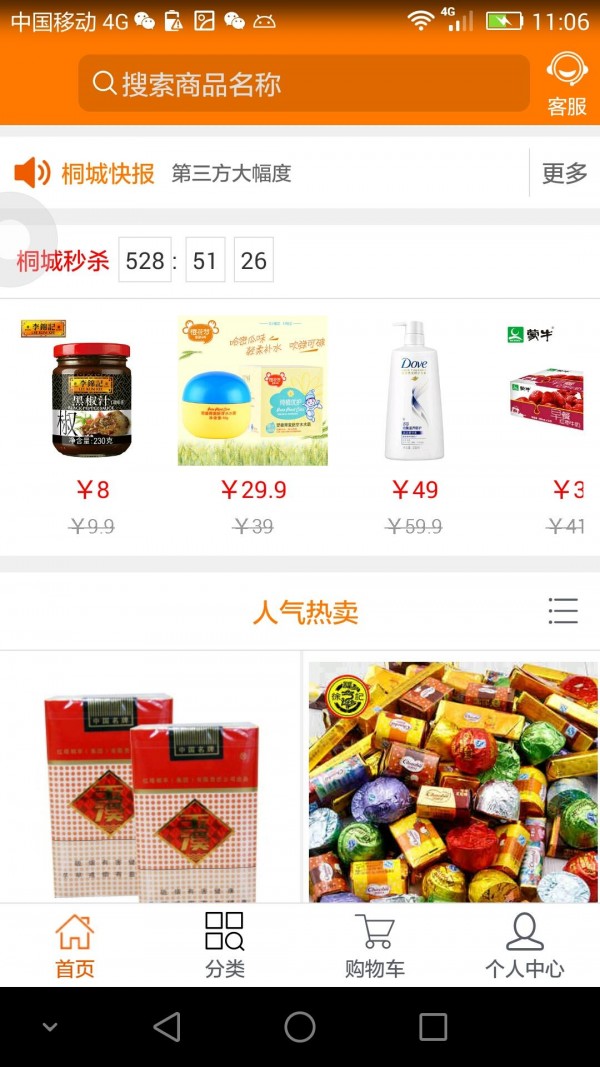The width and height of the screenshot is (600, 1067).
Task: Switch to the 首页 tab
Action: click(75, 945)
